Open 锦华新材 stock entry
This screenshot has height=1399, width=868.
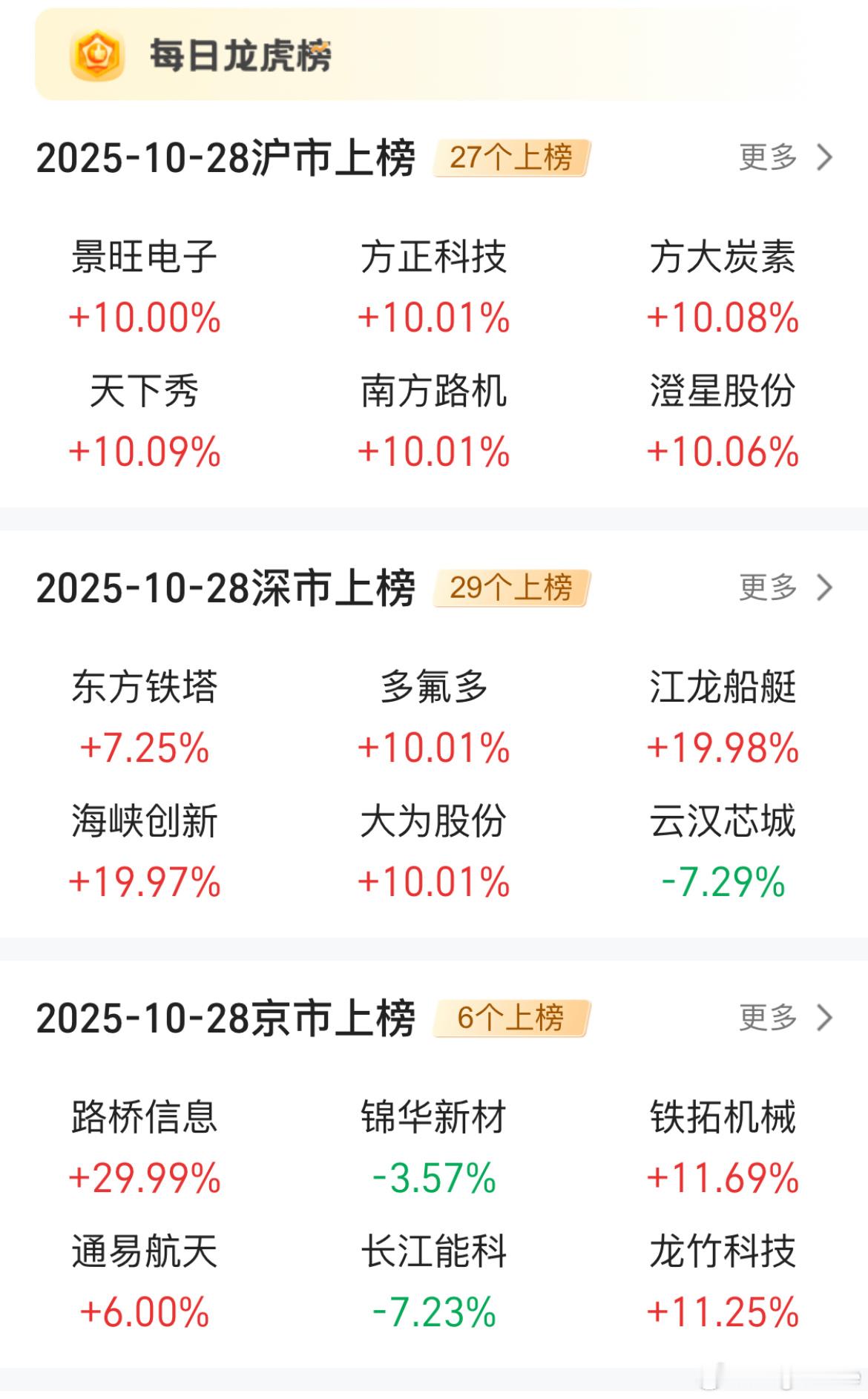434,1147
